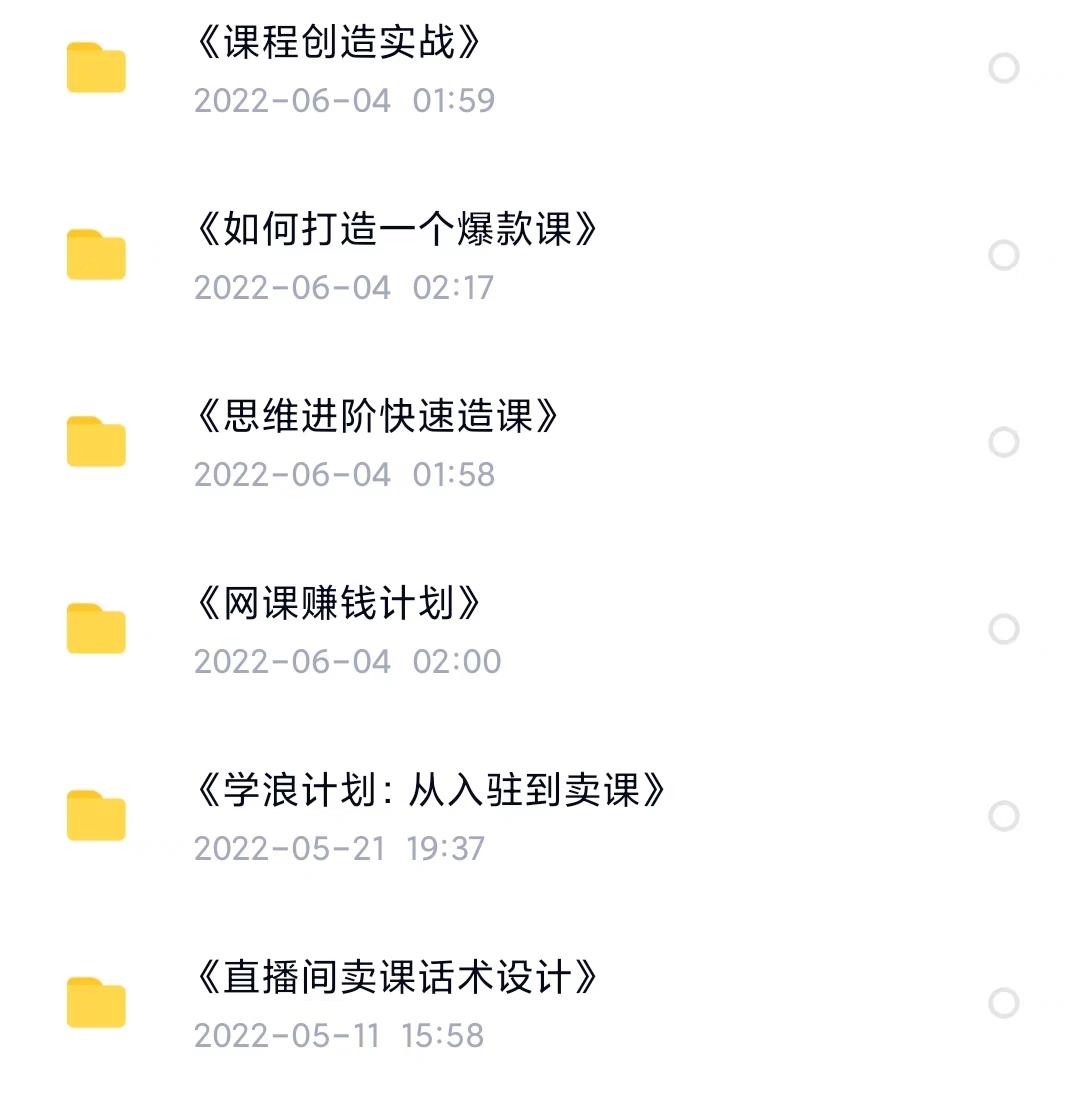Click the 《如何打造一个爆款课》 title text
Image resolution: width=1080 pixels, height=1110 pixels.
pyautogui.click(x=399, y=228)
